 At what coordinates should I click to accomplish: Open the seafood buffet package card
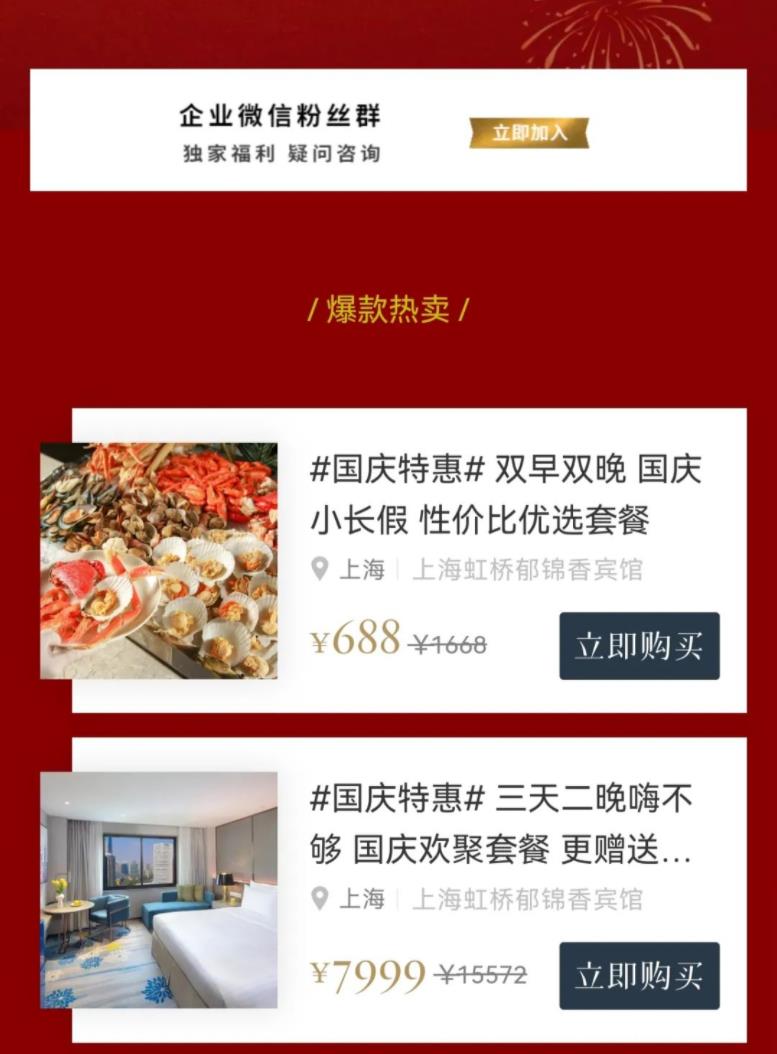[x=160, y=561]
